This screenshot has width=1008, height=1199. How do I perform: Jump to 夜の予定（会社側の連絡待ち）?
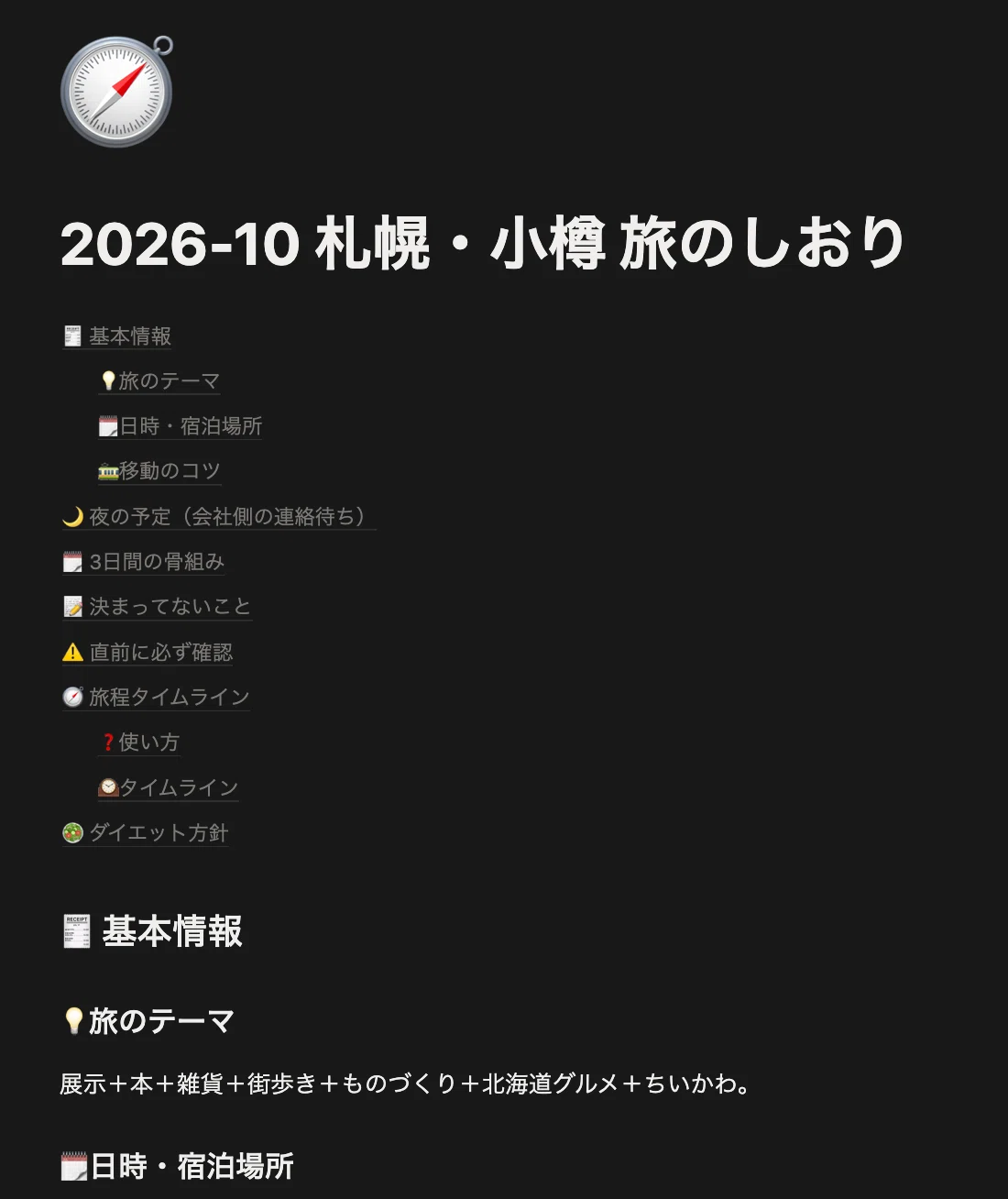219,517
